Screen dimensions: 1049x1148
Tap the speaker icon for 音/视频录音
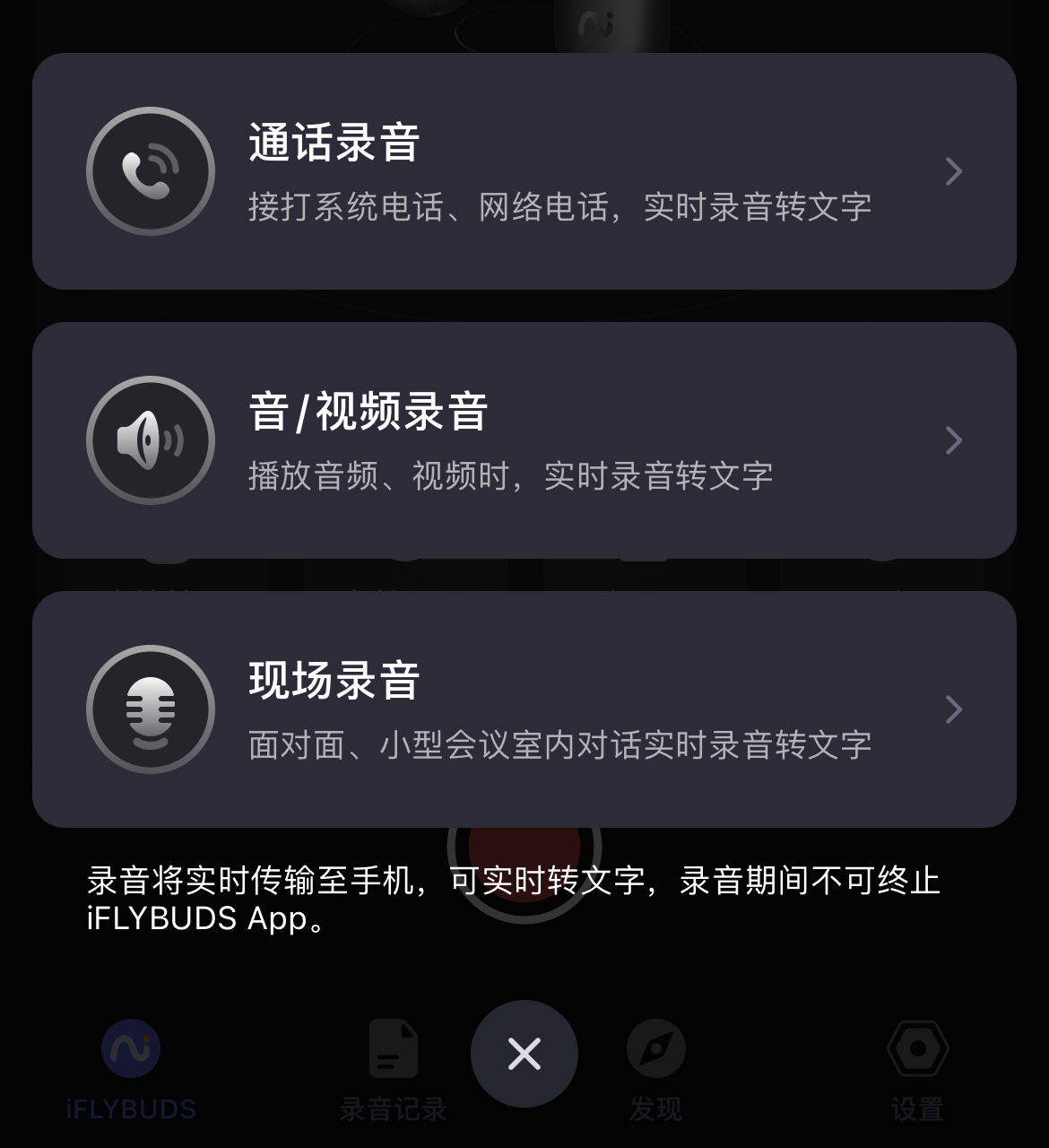[151, 440]
